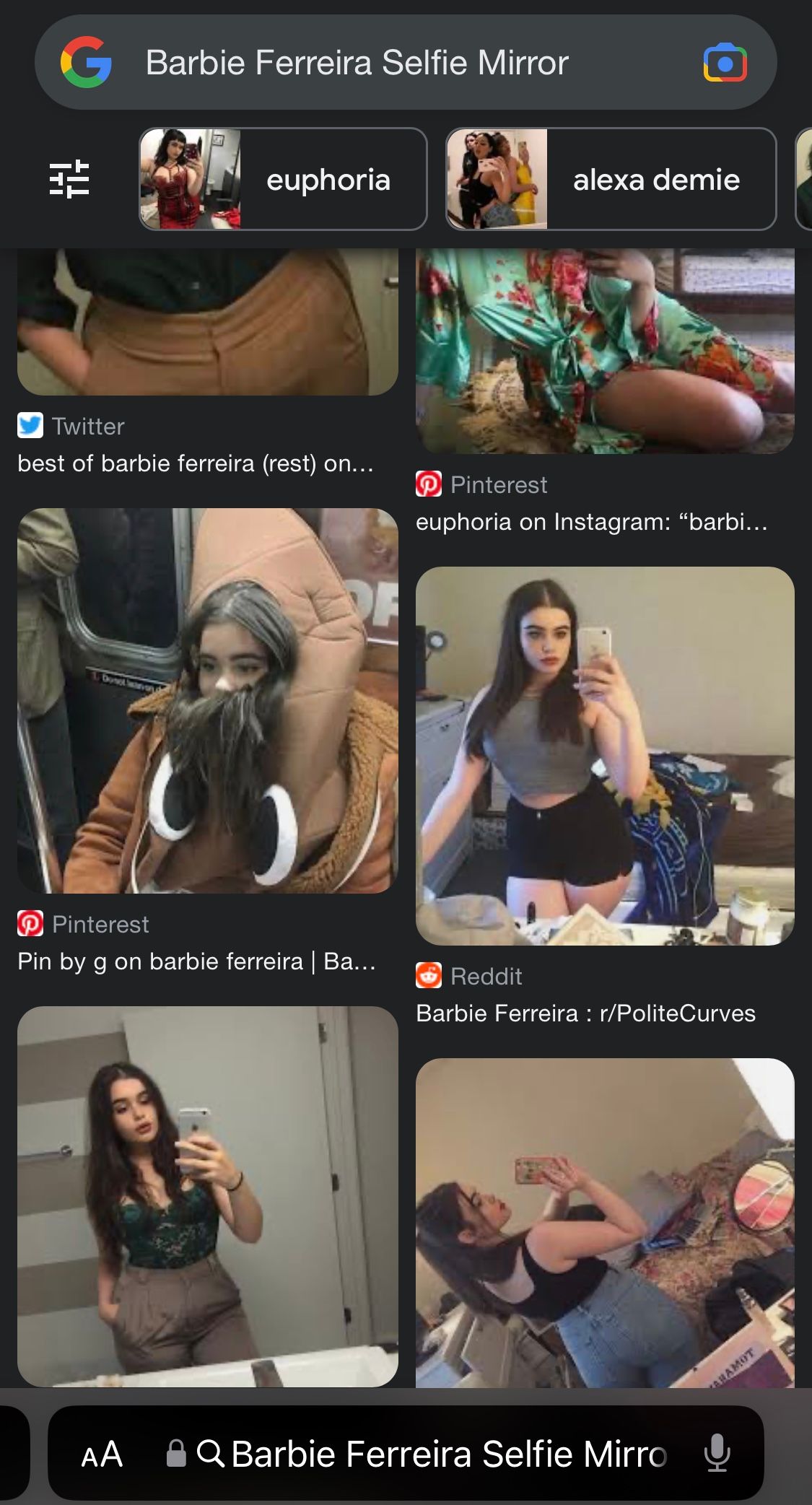812x1505 pixels.
Task: Select the alexa demie suggestion chip
Action: point(611,179)
